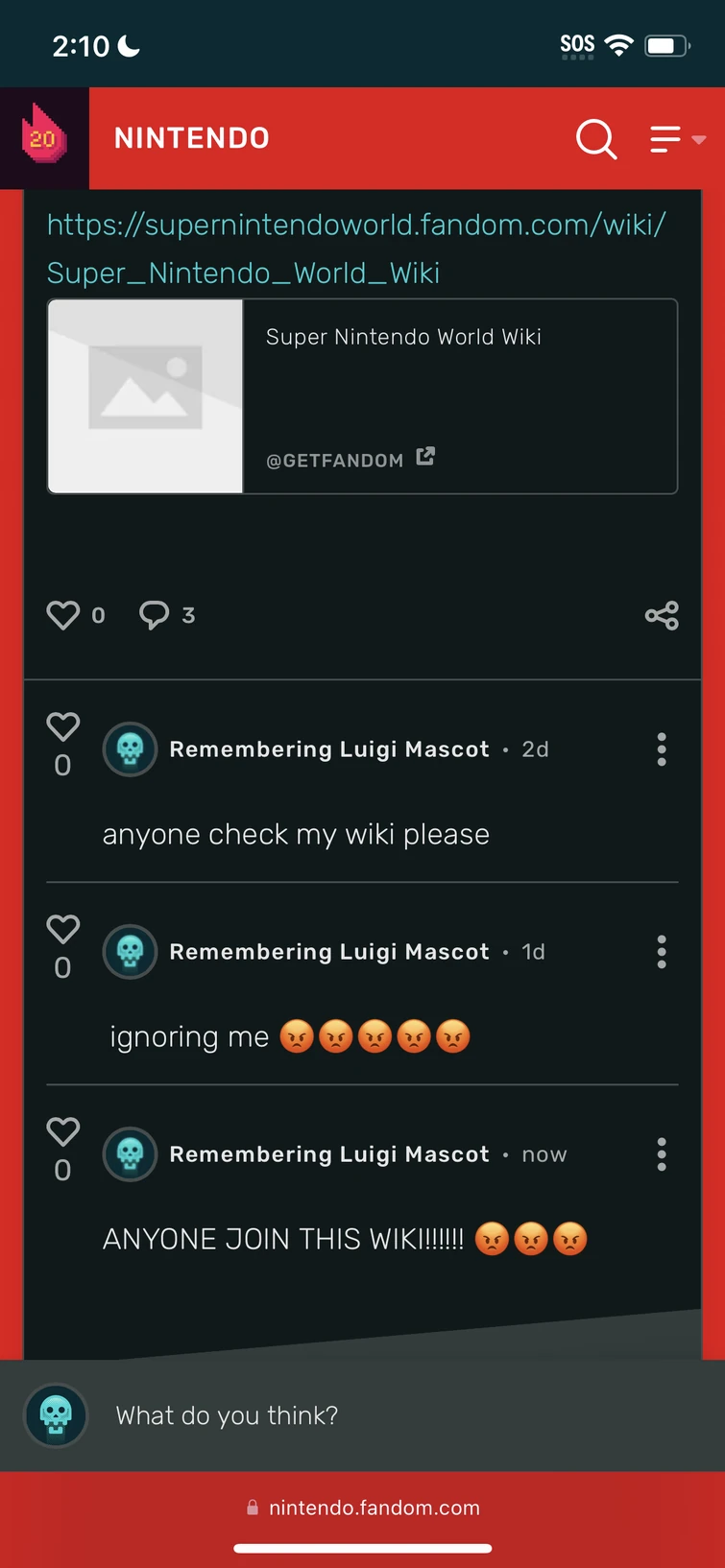Screen dimensions: 725x1568
Task: Open the Fandom pixel-hand notifications icon
Action: [x=43, y=138]
